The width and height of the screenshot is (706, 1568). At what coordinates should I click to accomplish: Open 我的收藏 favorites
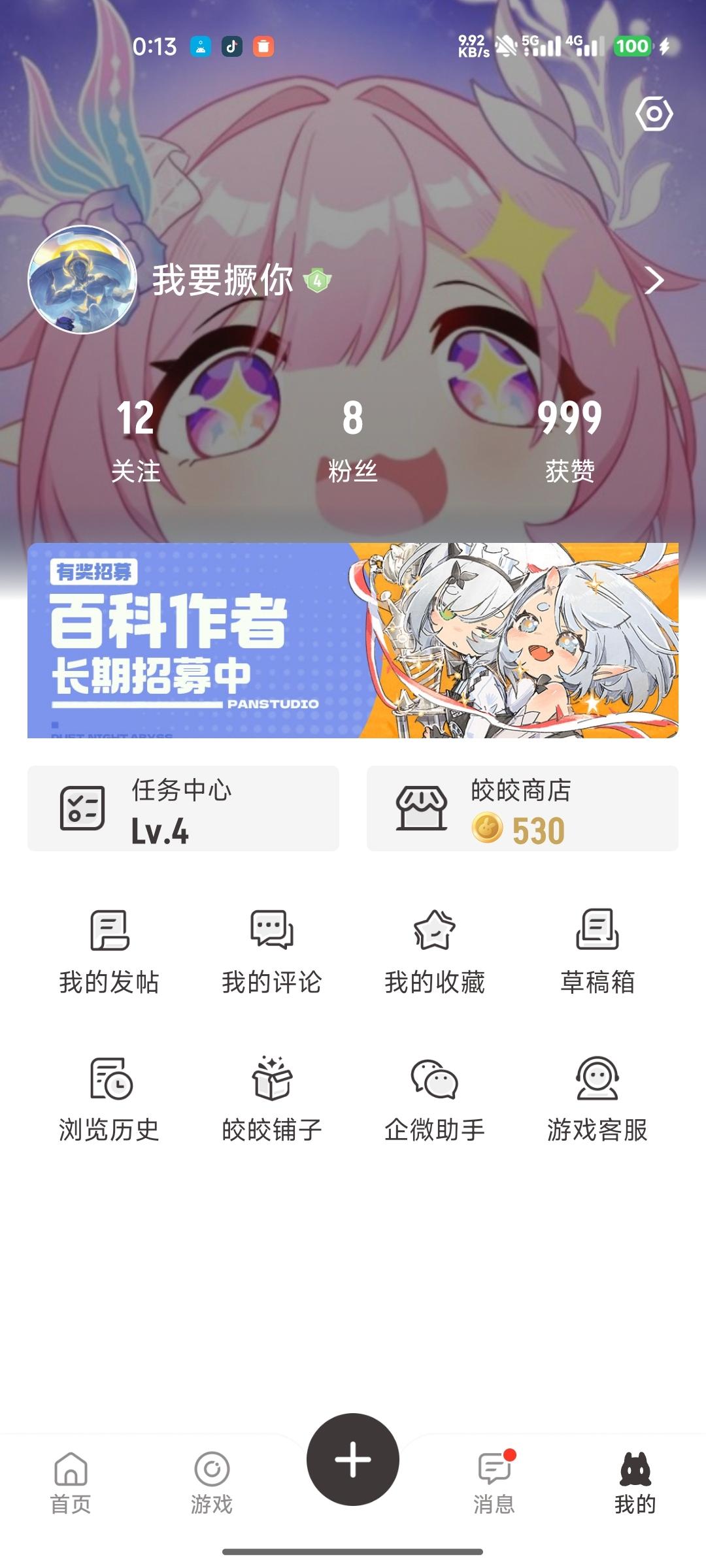[435, 951]
